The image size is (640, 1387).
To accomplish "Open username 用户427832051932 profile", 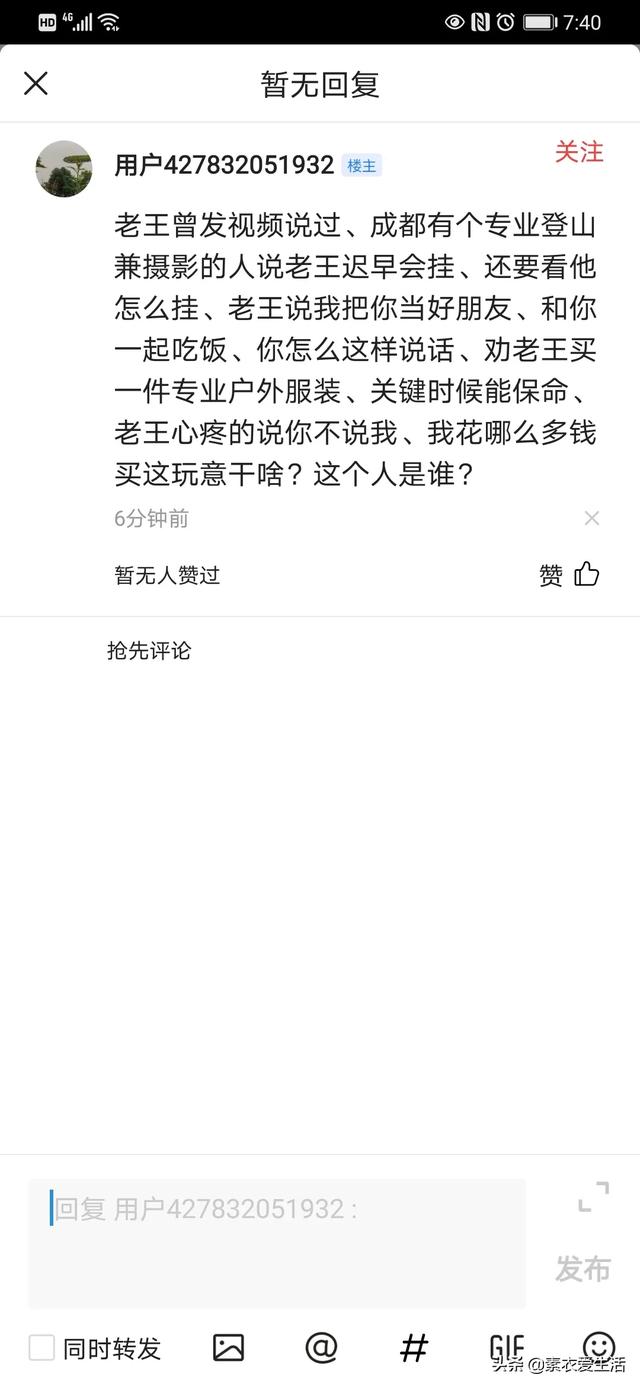I will (x=224, y=165).
